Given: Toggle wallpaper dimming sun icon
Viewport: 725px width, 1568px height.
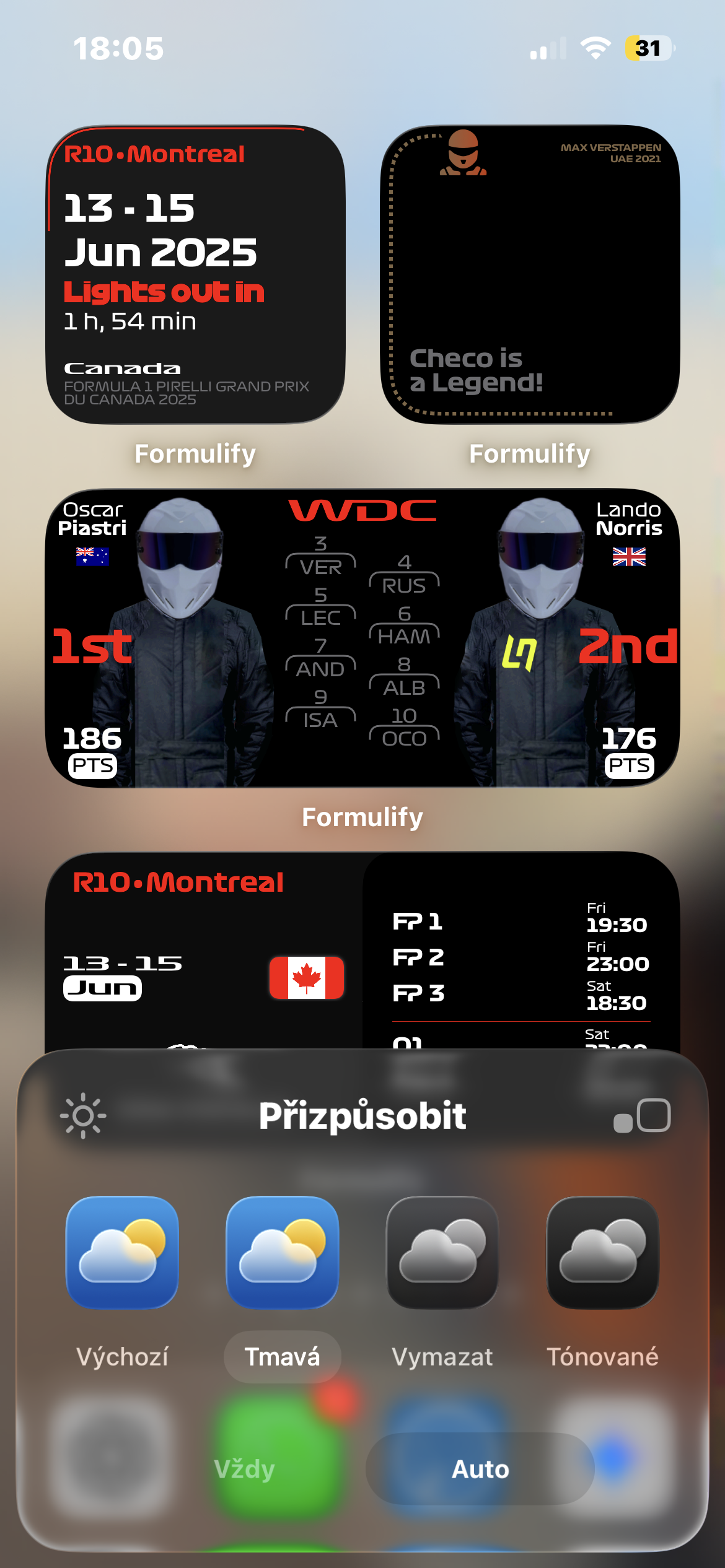Looking at the screenshot, I should (x=83, y=1116).
